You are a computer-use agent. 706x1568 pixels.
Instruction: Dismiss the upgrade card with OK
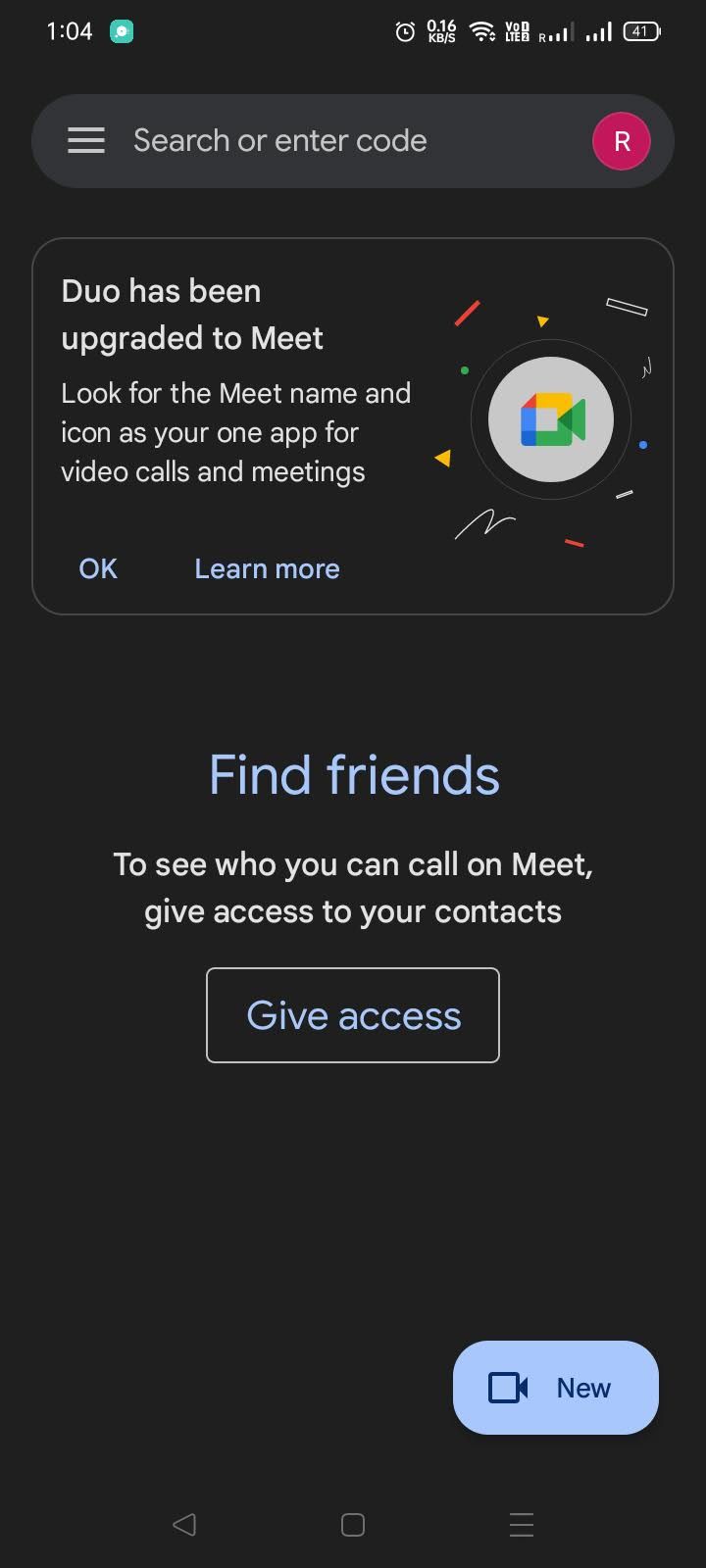[x=97, y=568]
